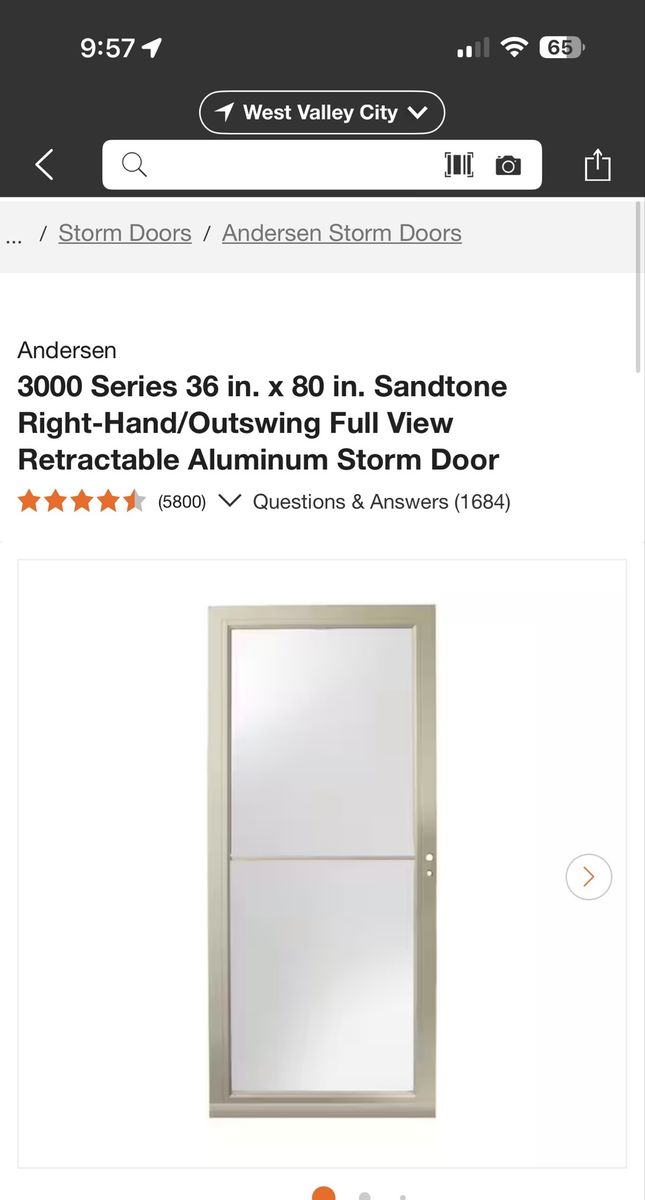Open the storm door product image
Screen dimensions: 645x1200
tap(321, 860)
